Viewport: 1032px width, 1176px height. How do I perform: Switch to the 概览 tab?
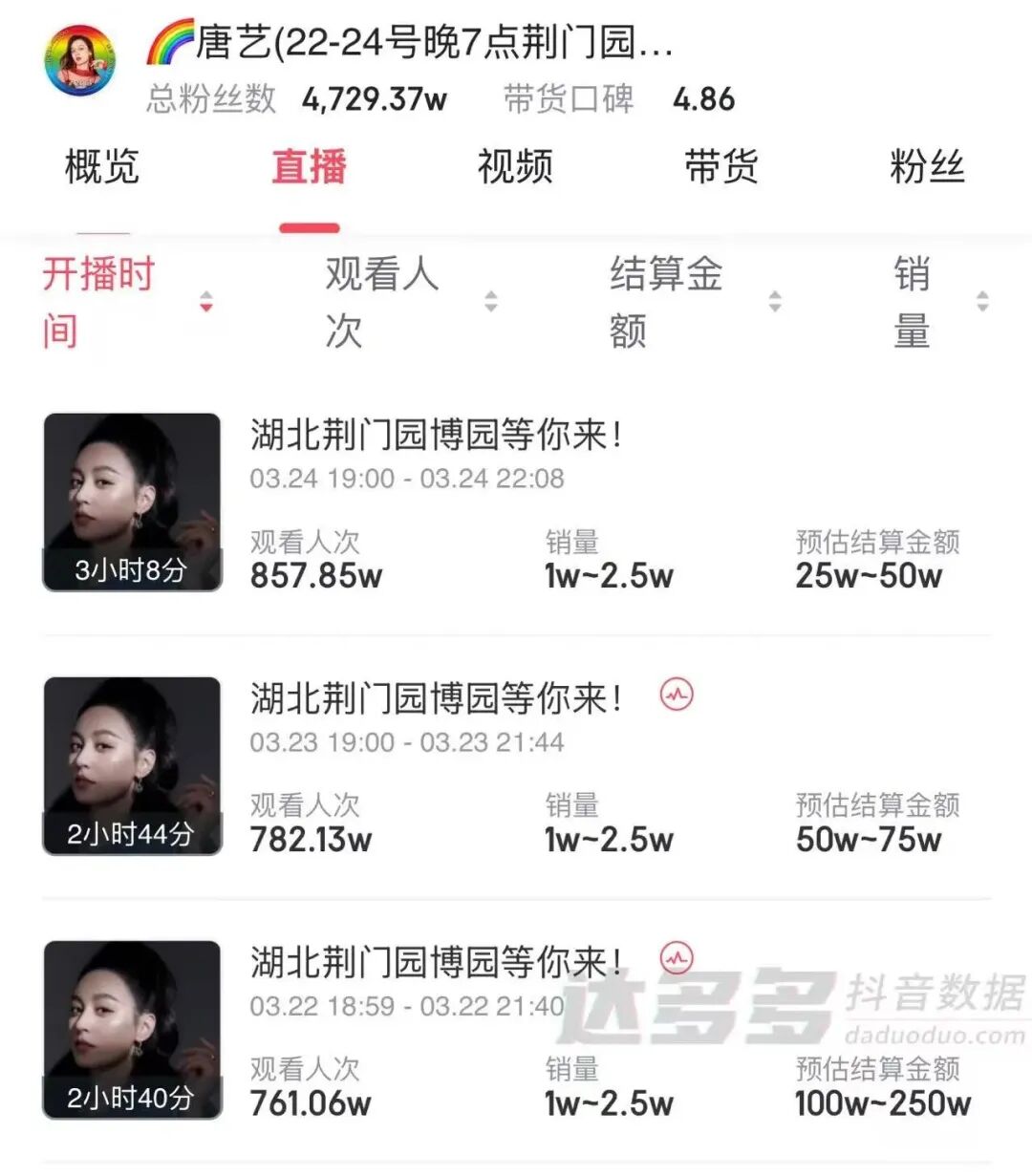click(101, 167)
